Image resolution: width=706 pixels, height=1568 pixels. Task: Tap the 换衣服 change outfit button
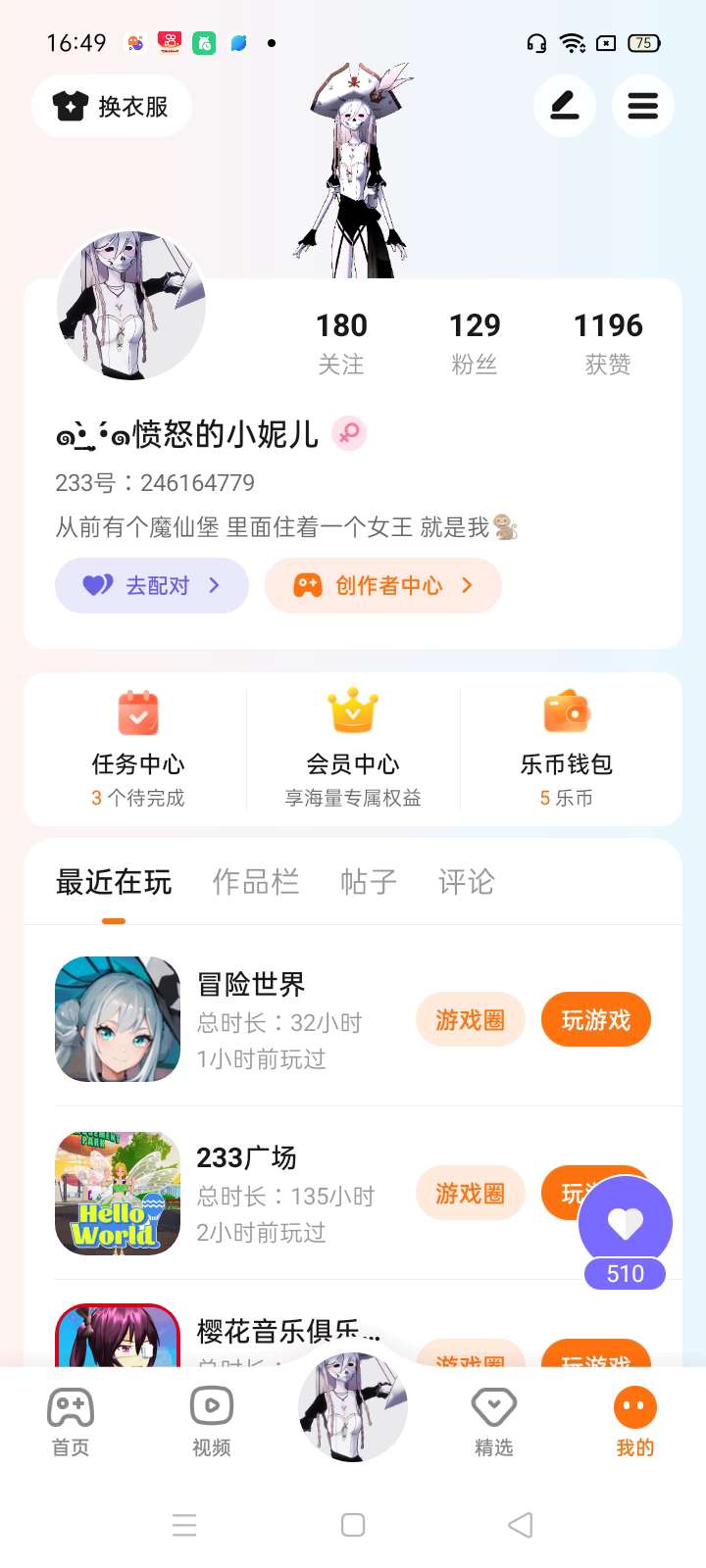[111, 106]
